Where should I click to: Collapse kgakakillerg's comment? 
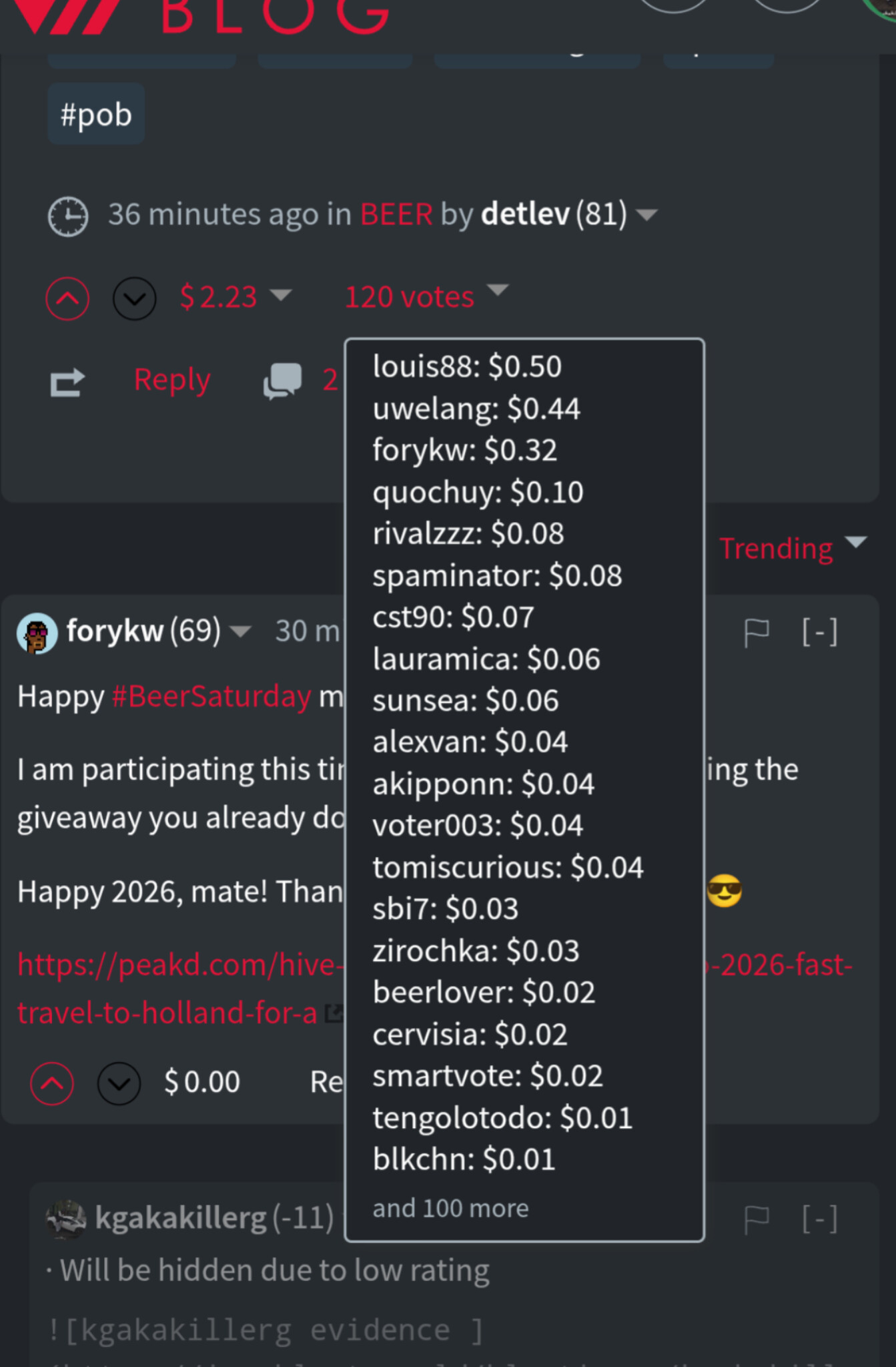click(x=819, y=1219)
